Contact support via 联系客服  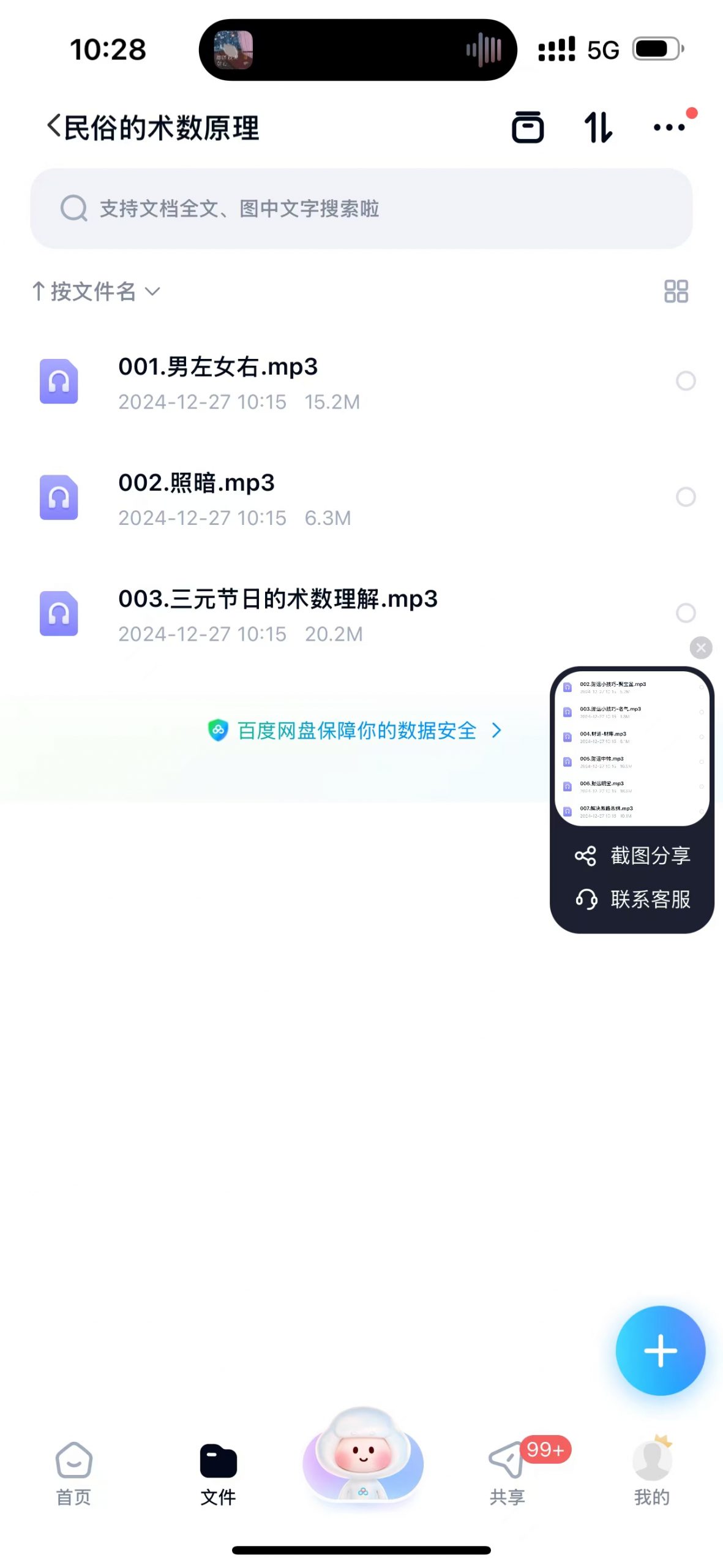point(632,899)
